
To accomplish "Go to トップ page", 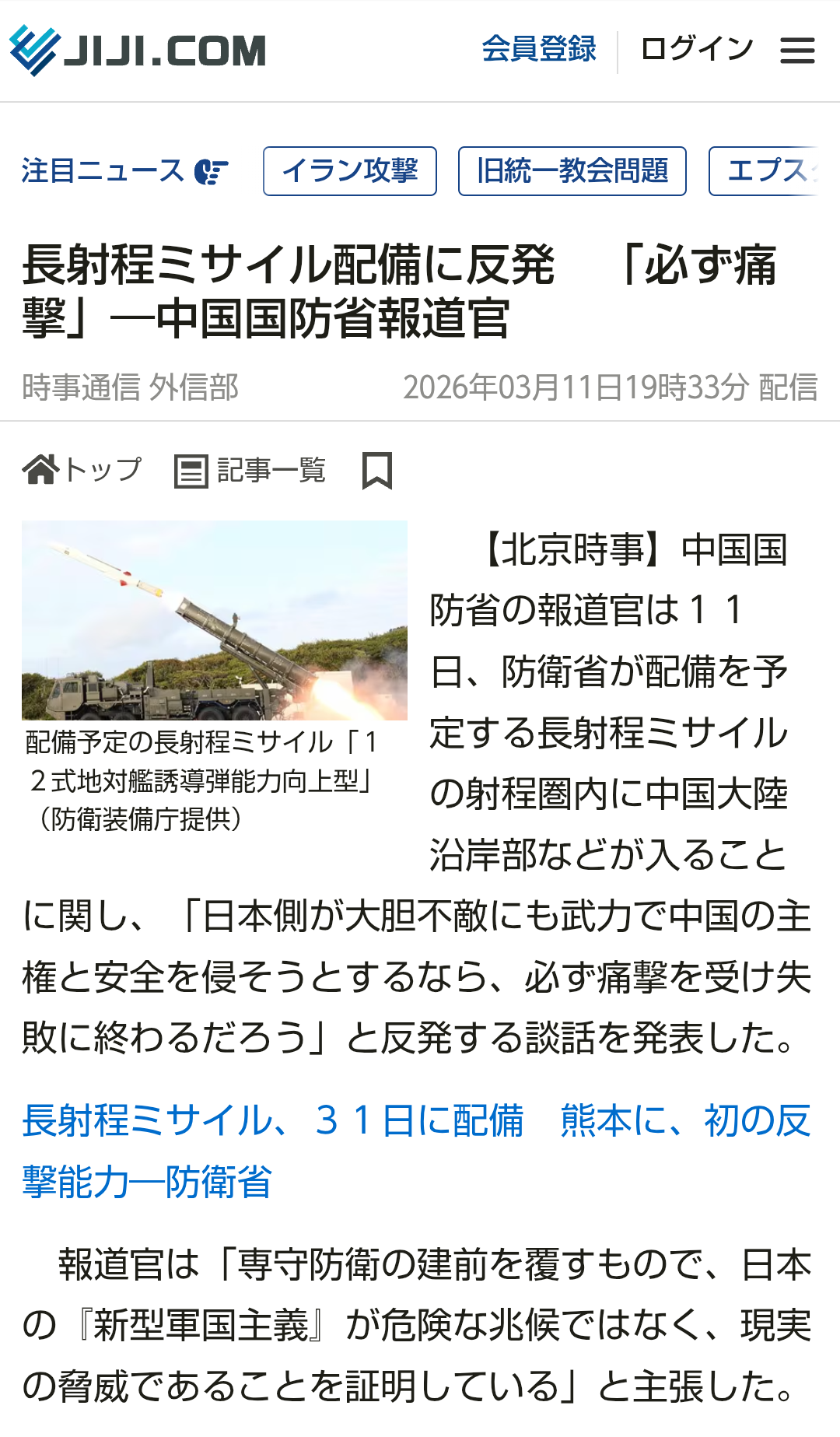I will click(x=82, y=470).
